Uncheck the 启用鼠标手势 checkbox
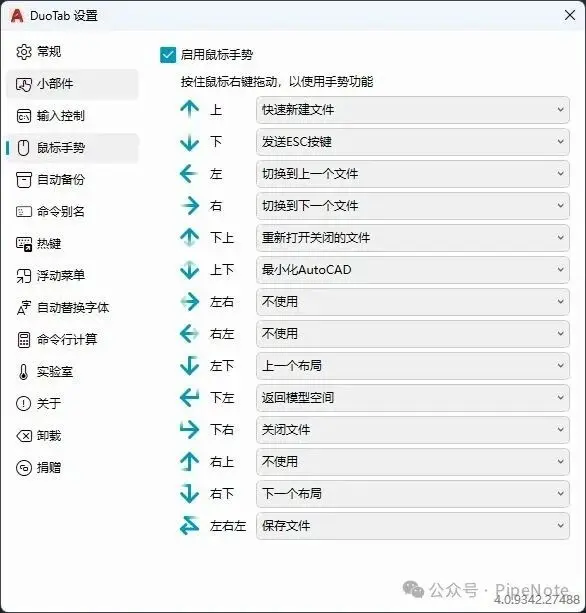 click(168, 55)
